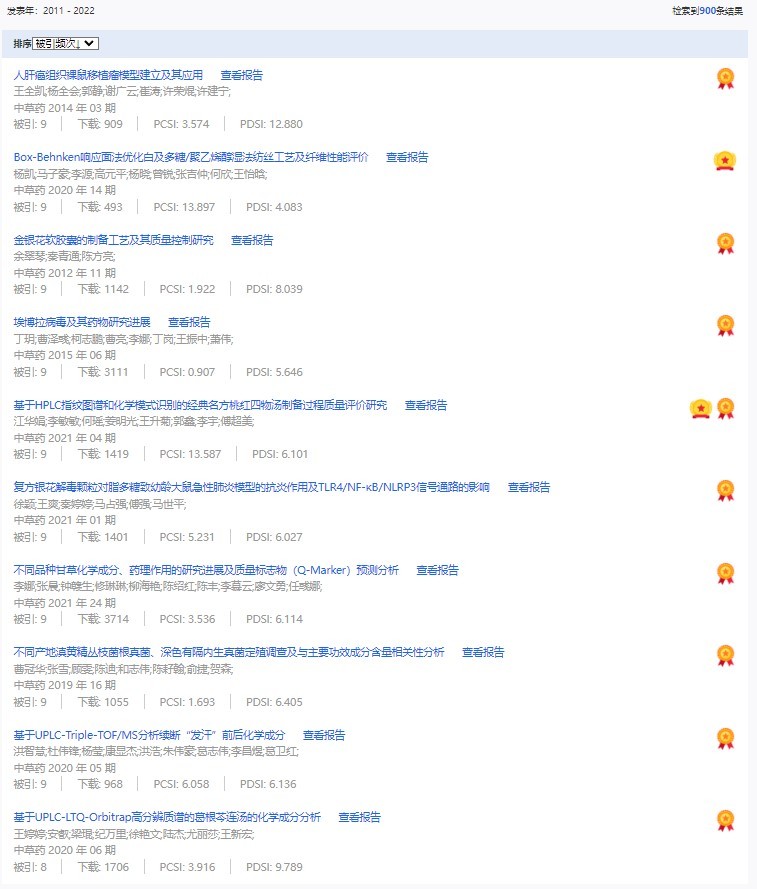The height and width of the screenshot is (889, 757).
Task: Open 埃博拉病毒及其药物研究进展 article
Action: 82,322
